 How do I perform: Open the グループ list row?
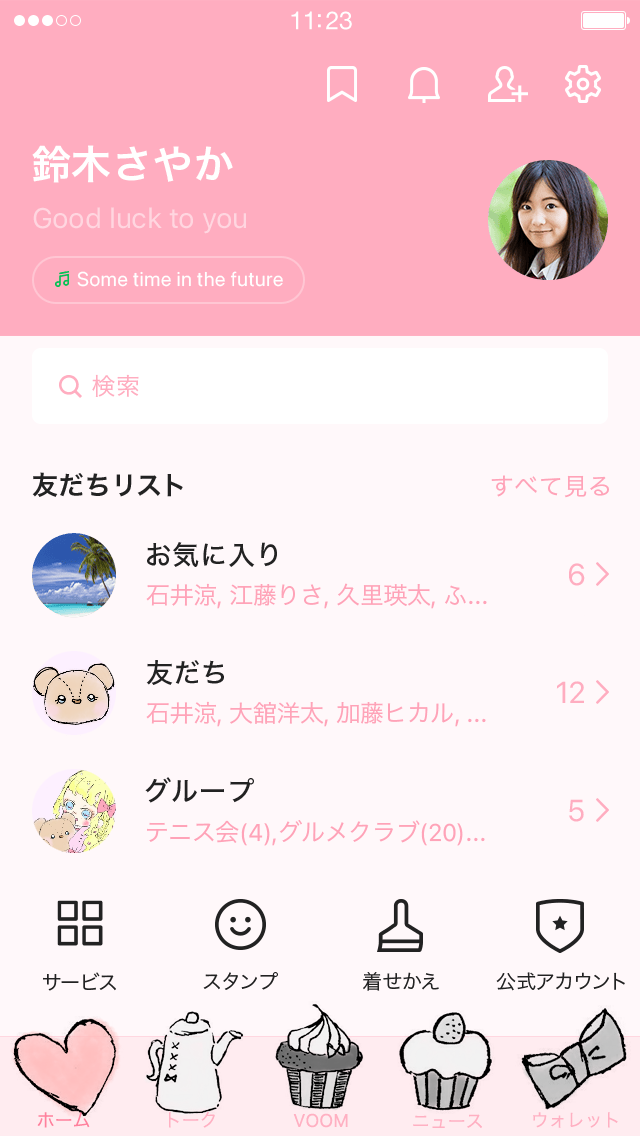(320, 811)
